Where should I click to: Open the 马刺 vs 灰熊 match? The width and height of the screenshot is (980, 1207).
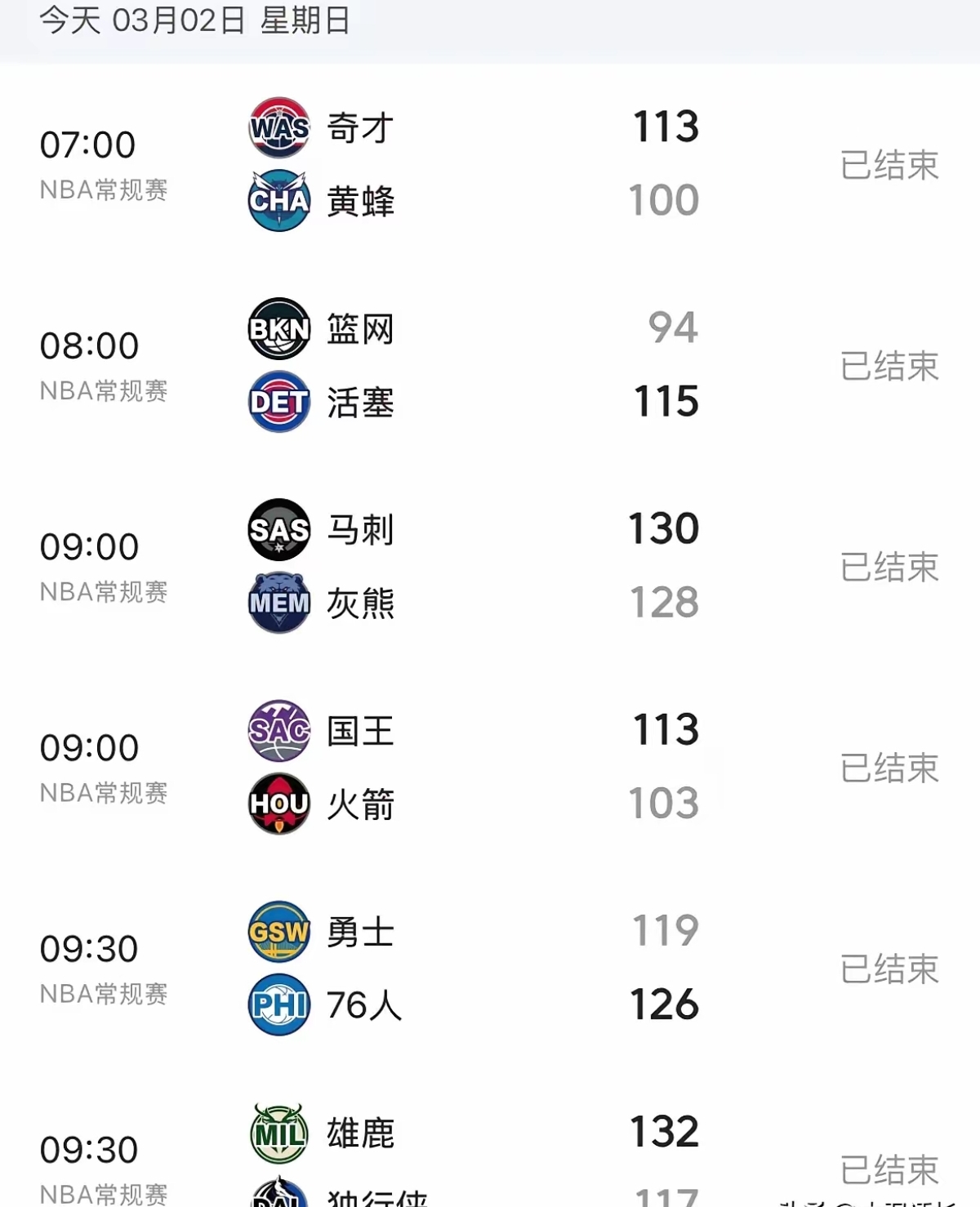click(x=490, y=566)
